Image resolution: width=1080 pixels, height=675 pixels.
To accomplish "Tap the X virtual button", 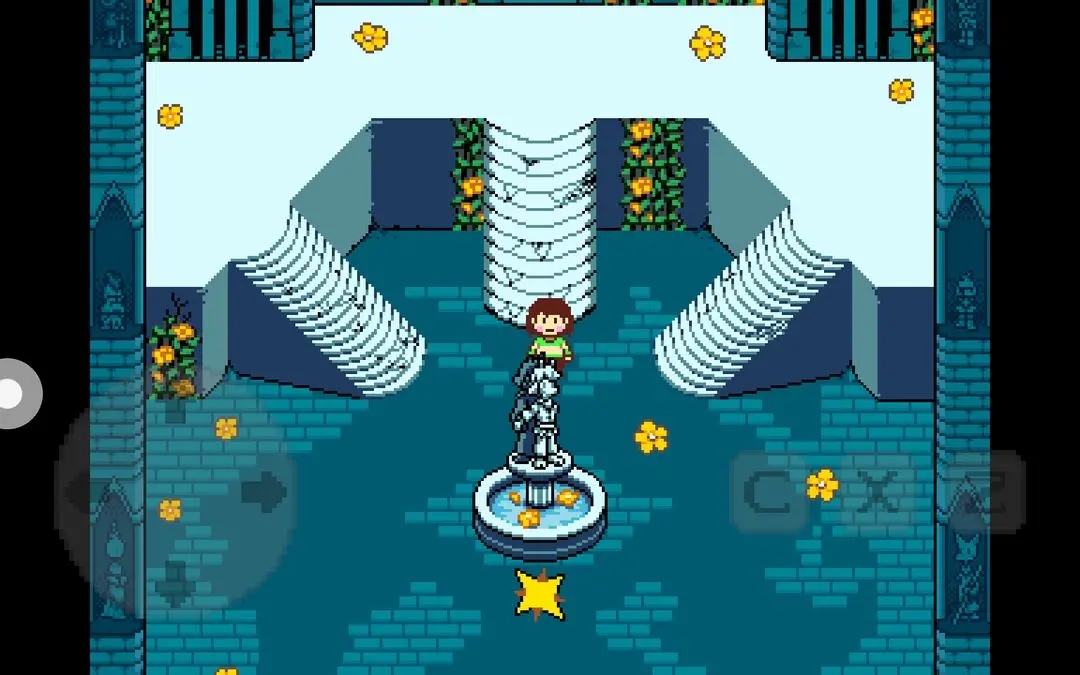I will (x=878, y=491).
